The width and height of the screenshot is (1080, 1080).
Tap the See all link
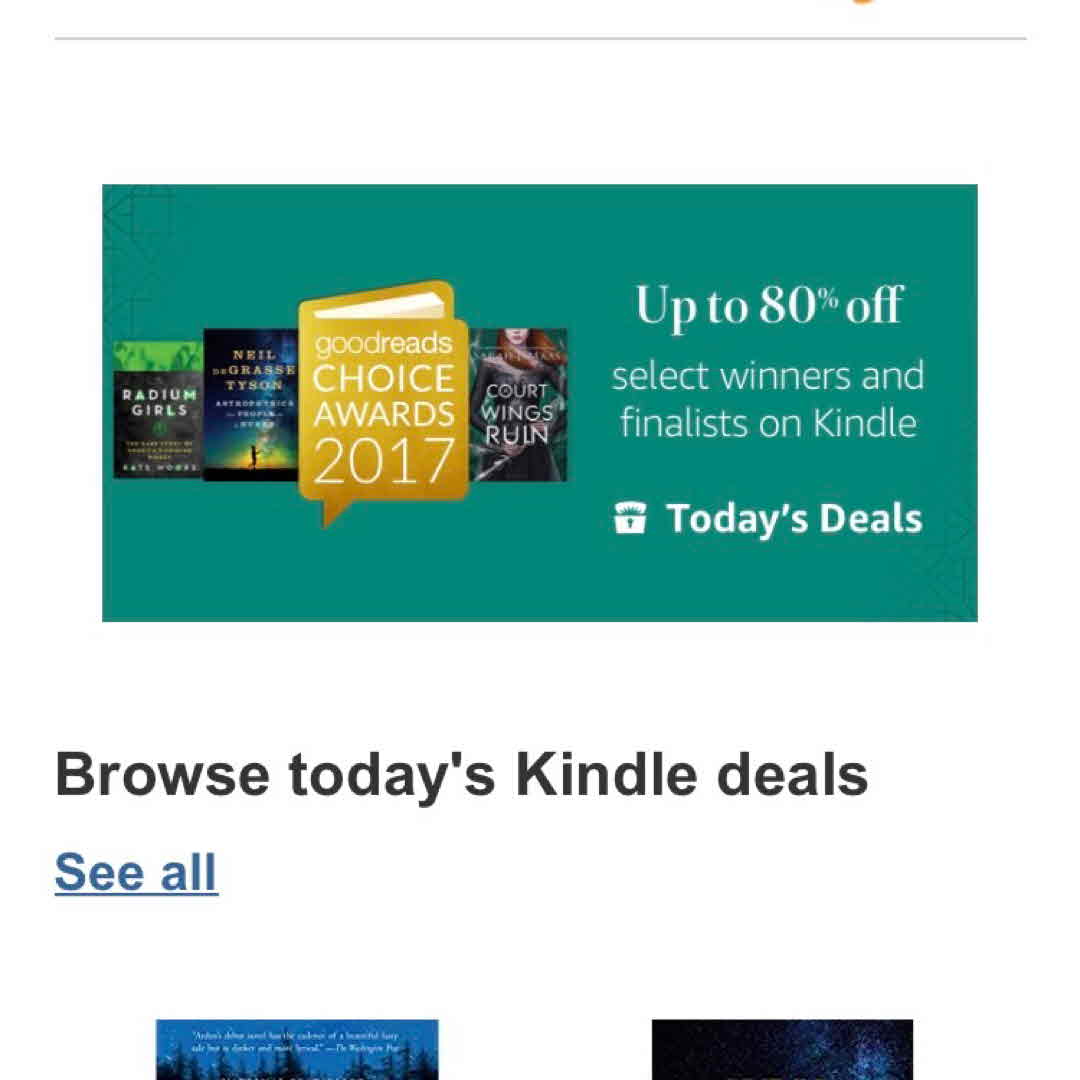(136, 872)
